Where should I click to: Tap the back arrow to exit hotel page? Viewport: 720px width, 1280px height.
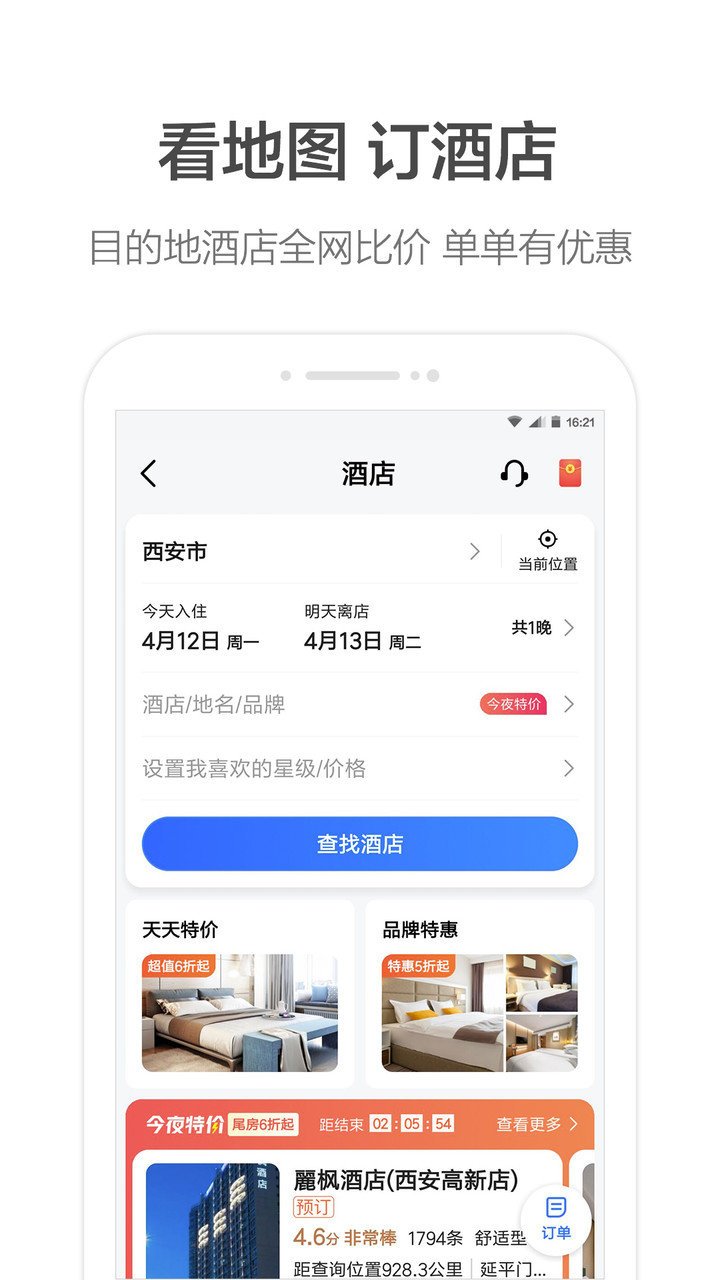(x=149, y=473)
